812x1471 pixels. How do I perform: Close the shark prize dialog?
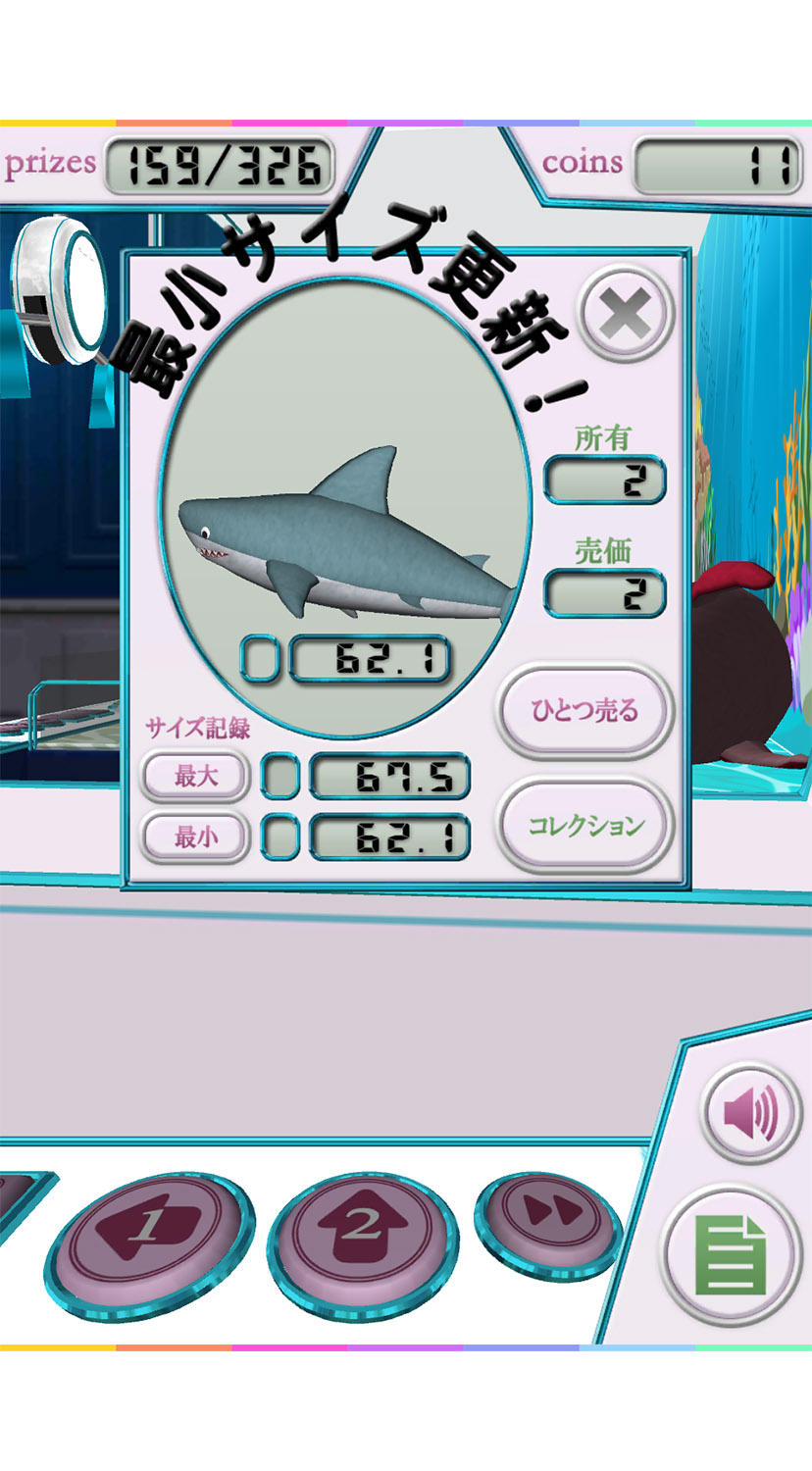pyautogui.click(x=626, y=315)
